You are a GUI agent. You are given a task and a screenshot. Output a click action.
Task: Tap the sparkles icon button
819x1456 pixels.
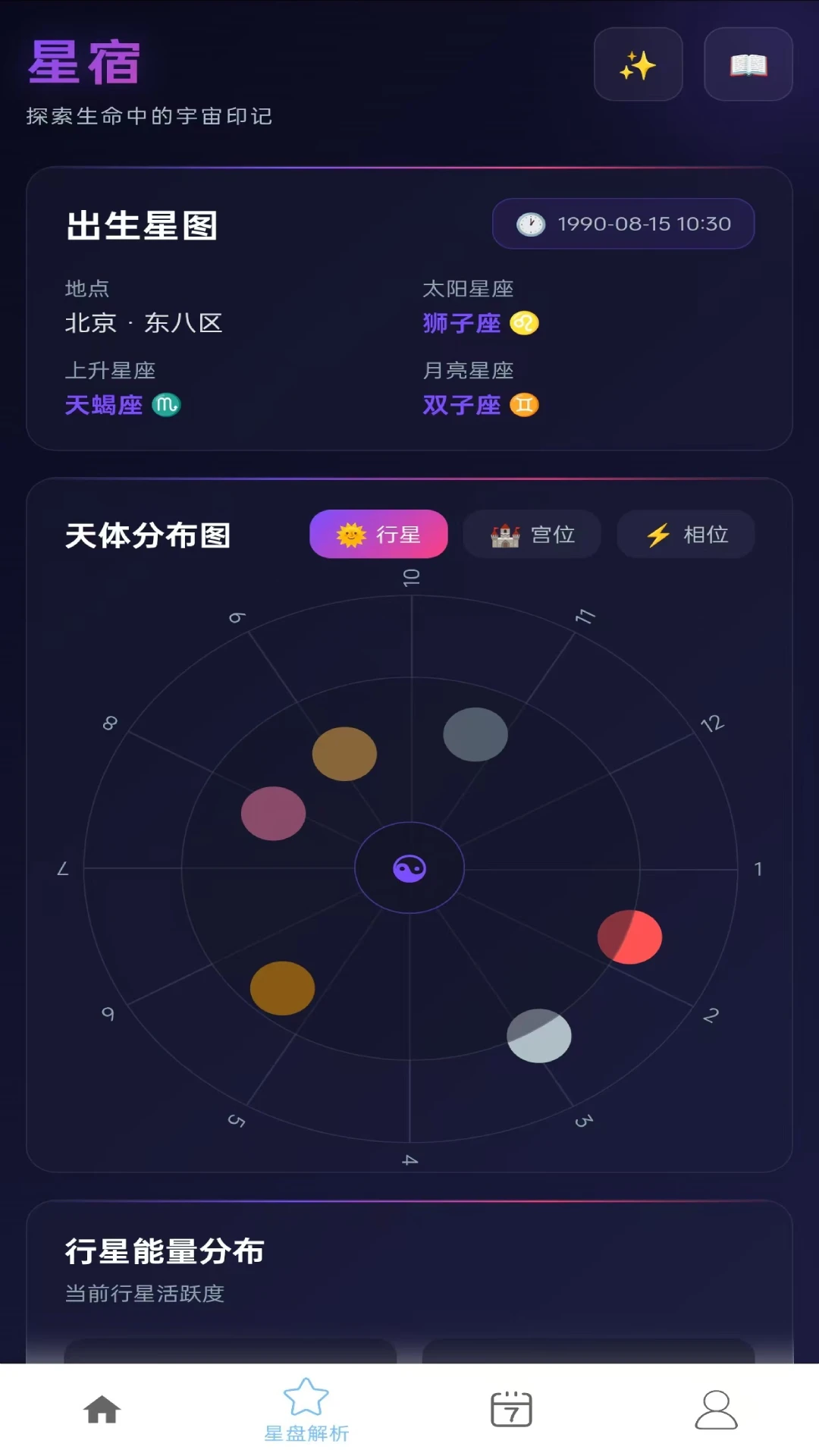638,64
